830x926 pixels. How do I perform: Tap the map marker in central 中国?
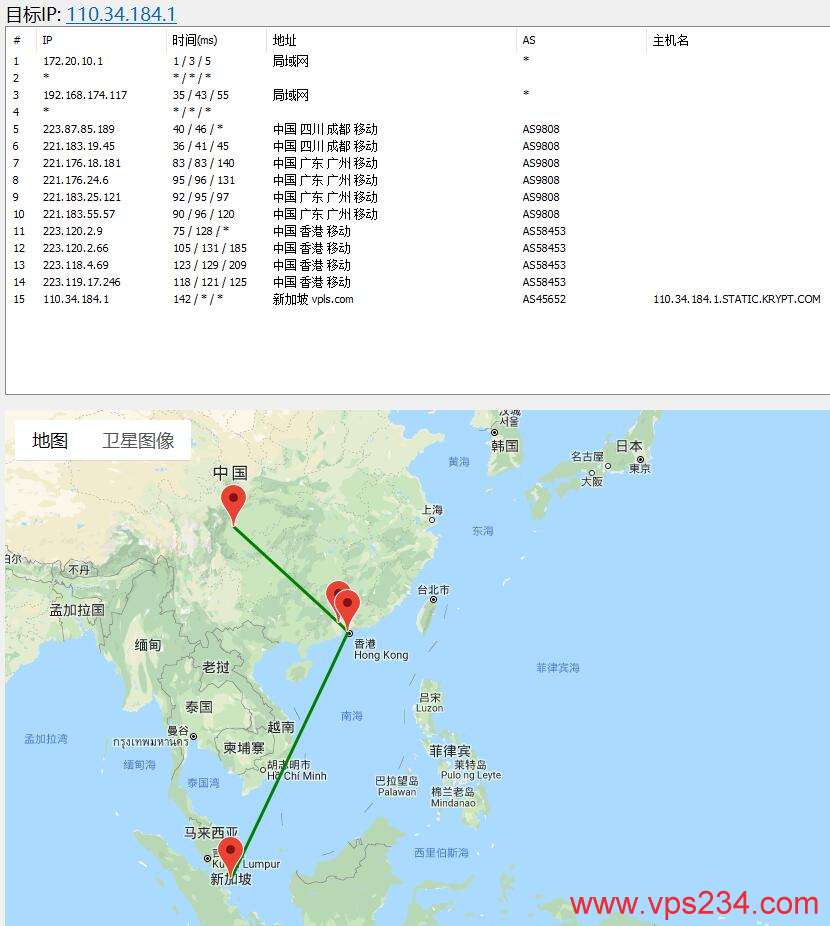pos(234,502)
